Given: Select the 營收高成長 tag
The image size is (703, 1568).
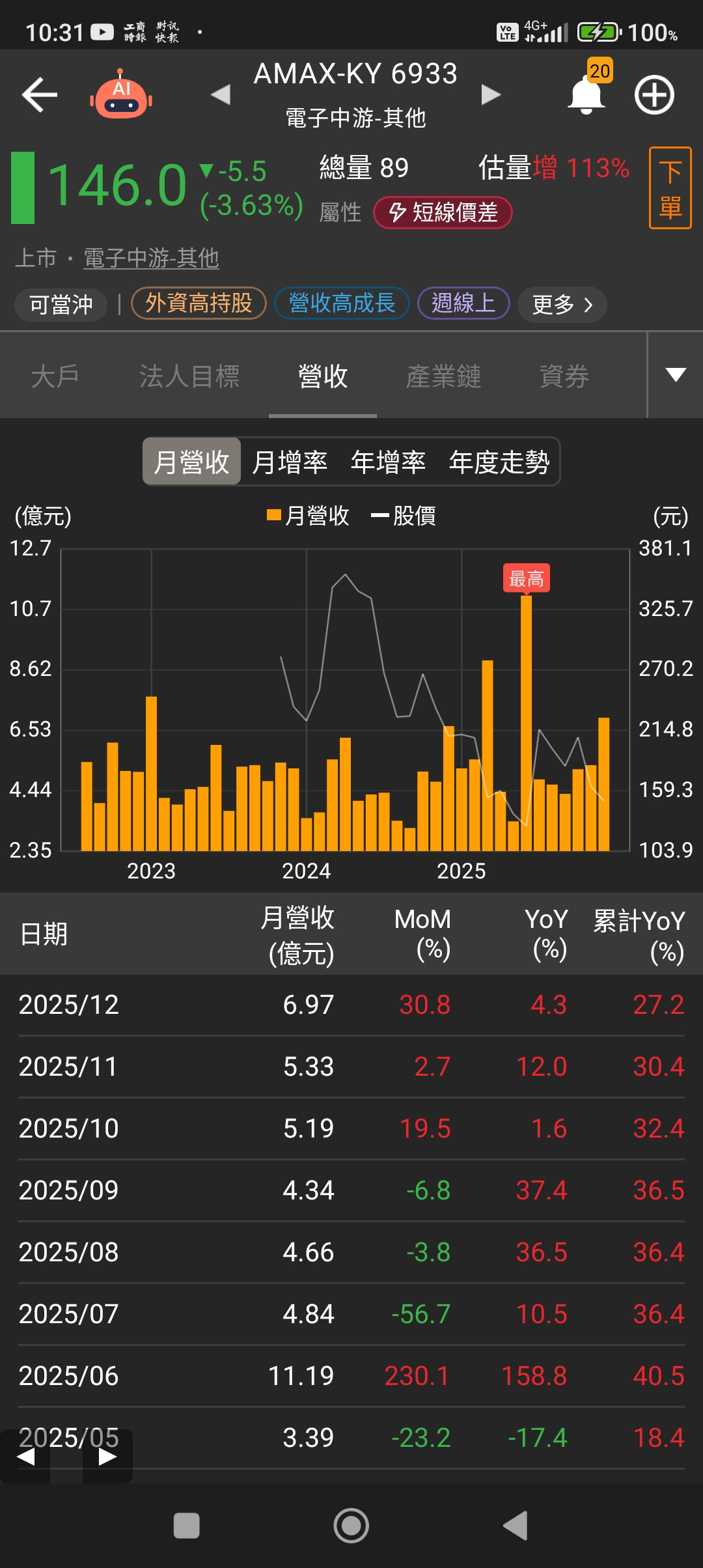Looking at the screenshot, I should point(342,303).
